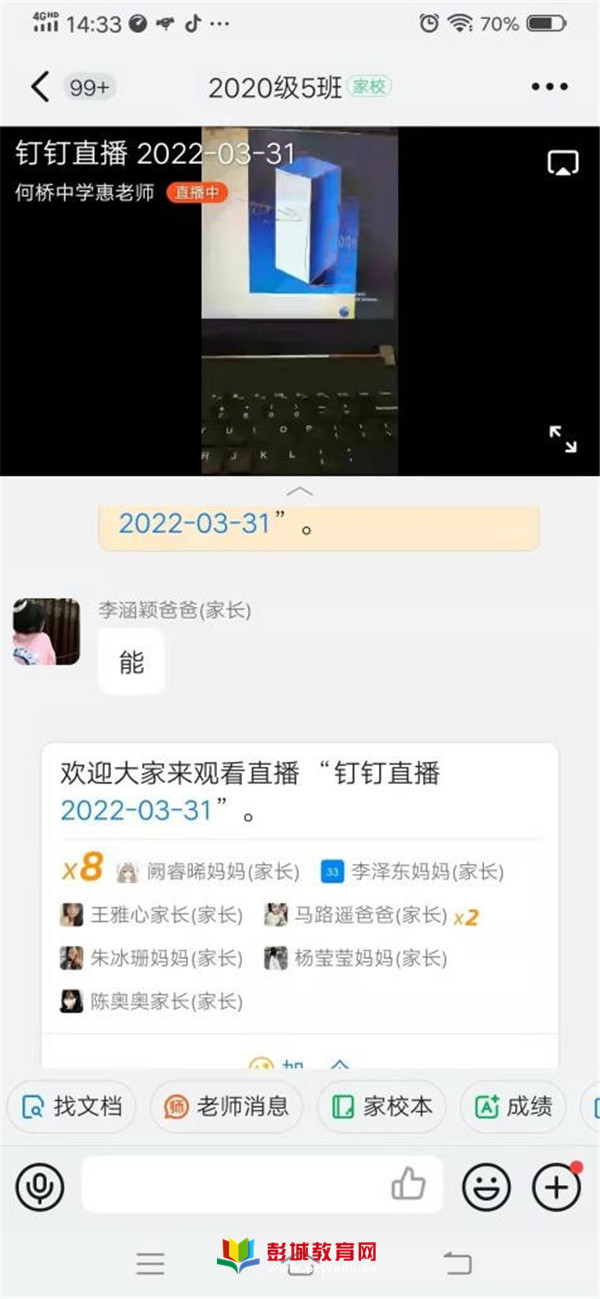600x1299 pixels.
Task: Open the 钉钉直播 2022-03-31 link in card
Action: click(136, 810)
